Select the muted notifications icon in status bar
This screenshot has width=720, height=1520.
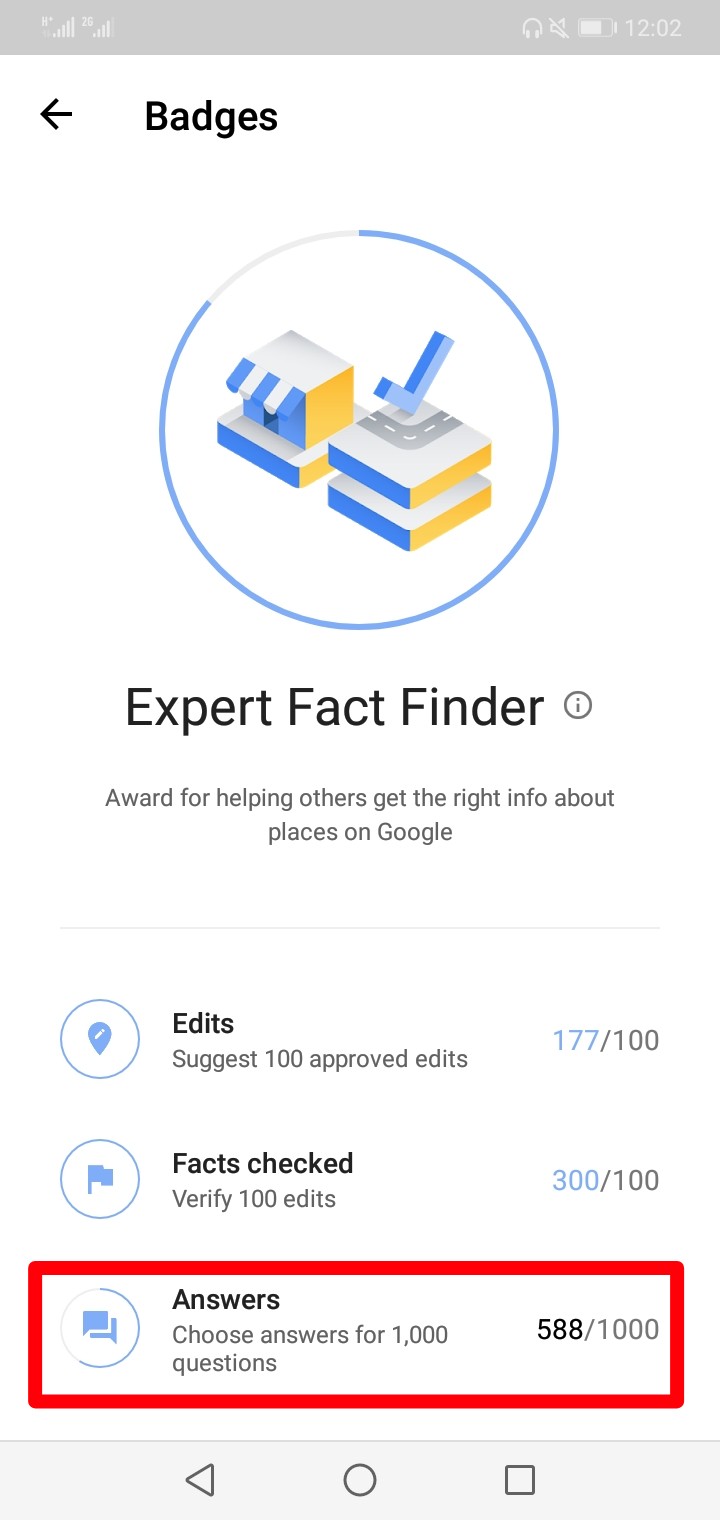point(558,27)
